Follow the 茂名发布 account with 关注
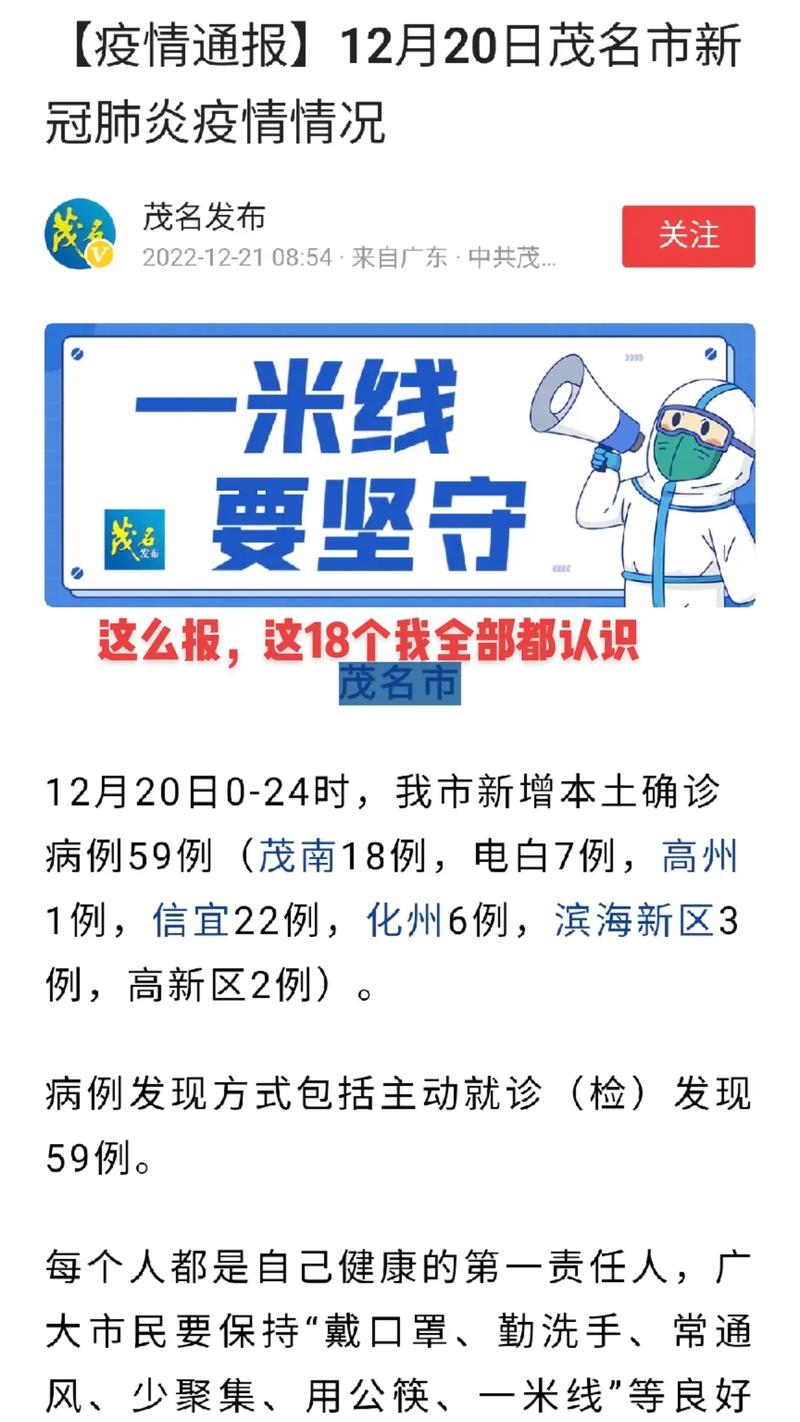The image size is (800, 1422). pyautogui.click(x=688, y=236)
